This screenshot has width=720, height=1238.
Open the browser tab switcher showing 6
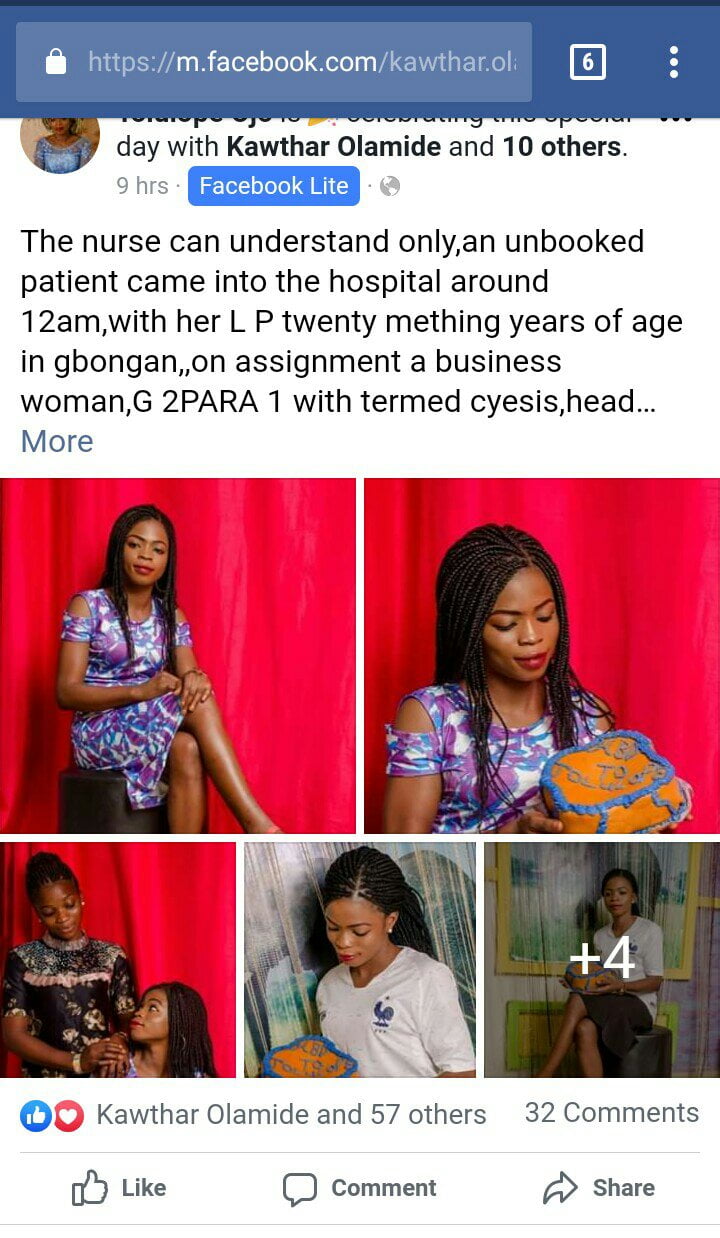pos(587,63)
